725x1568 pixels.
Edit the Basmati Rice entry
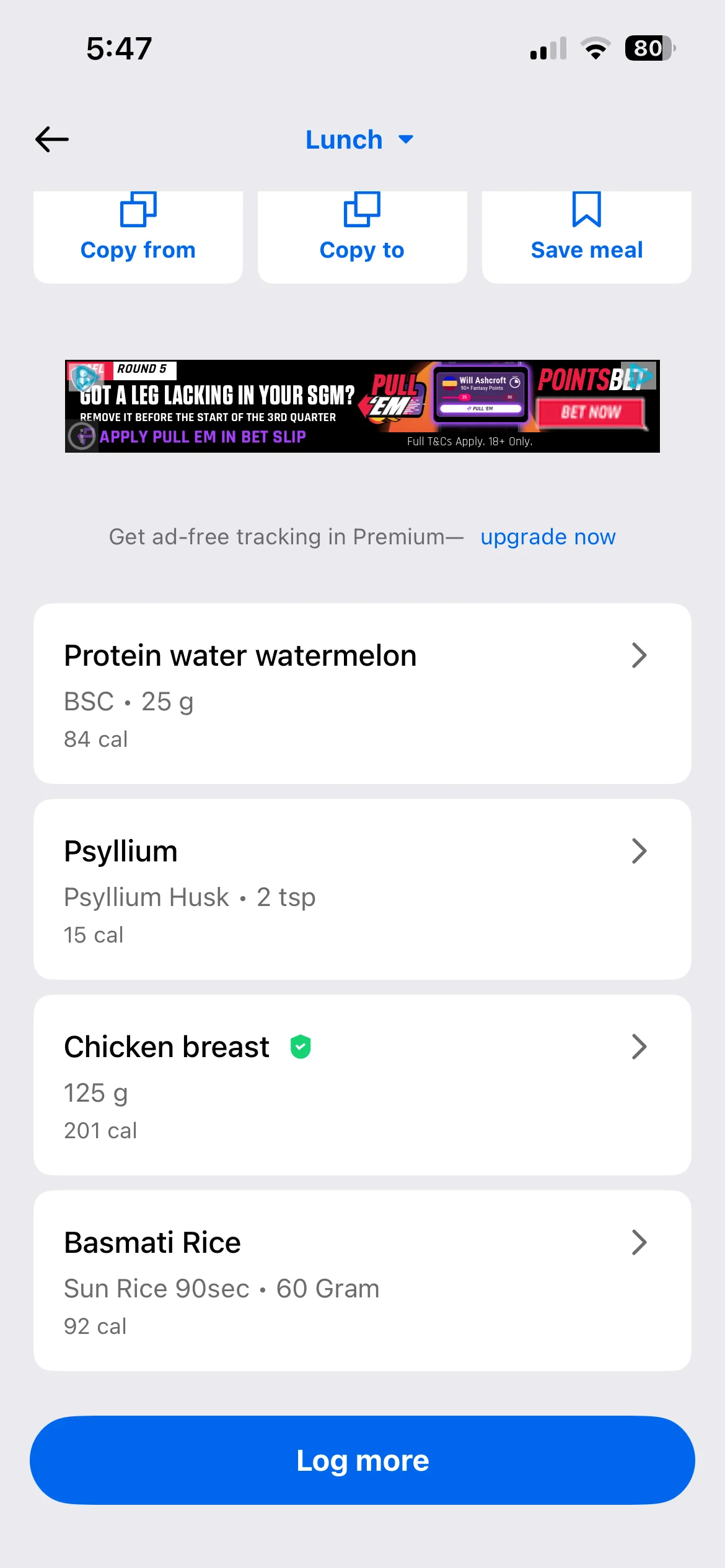pyautogui.click(x=362, y=1281)
